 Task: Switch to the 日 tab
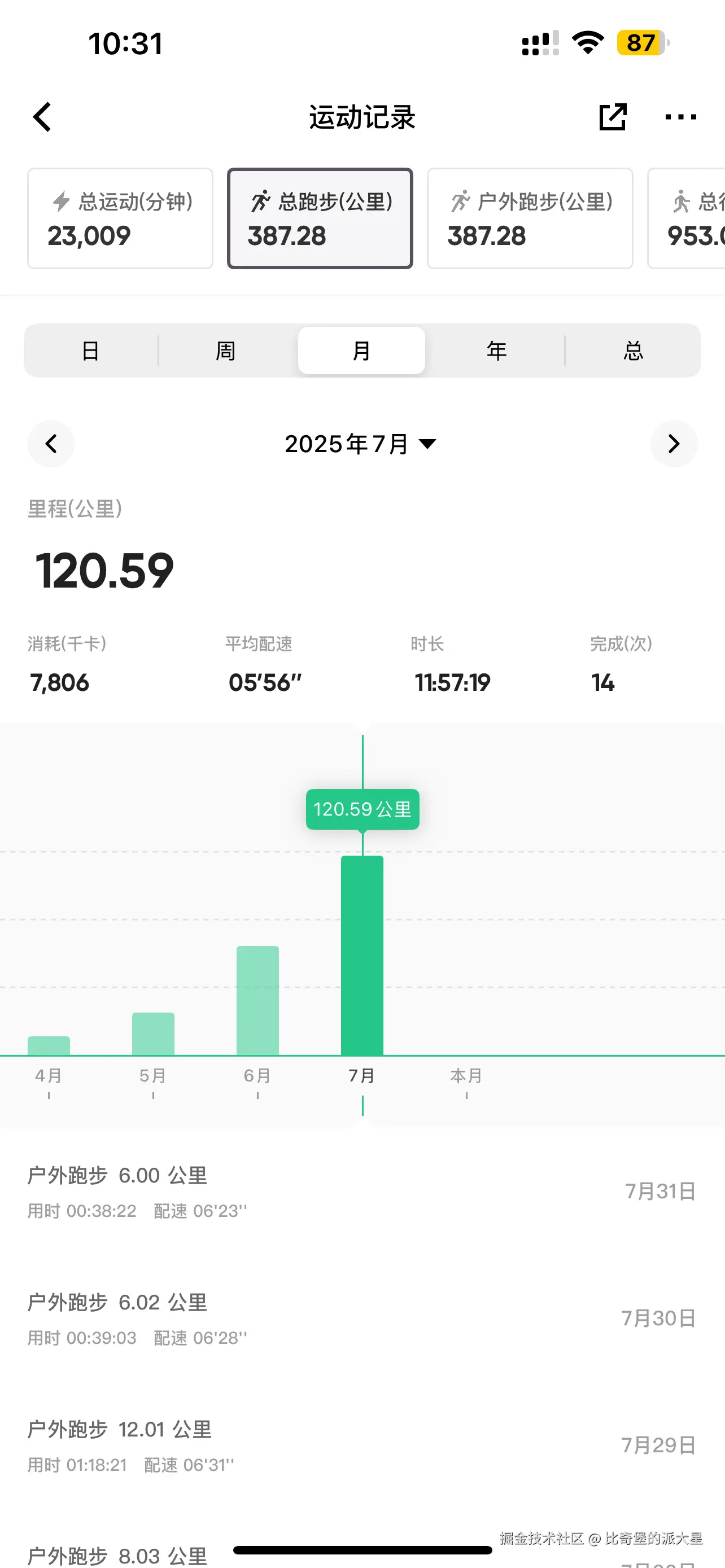(90, 350)
